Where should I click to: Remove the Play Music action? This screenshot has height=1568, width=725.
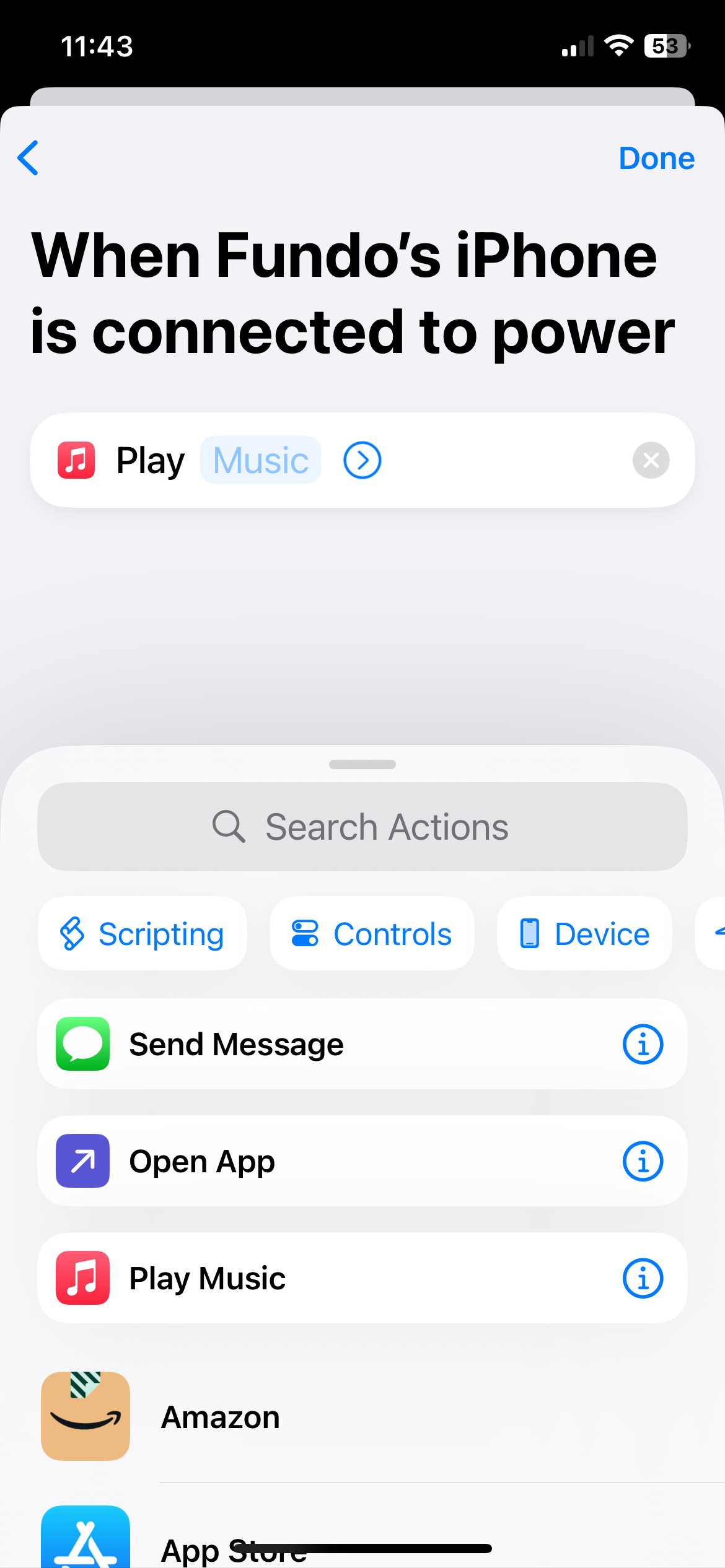[651, 461]
